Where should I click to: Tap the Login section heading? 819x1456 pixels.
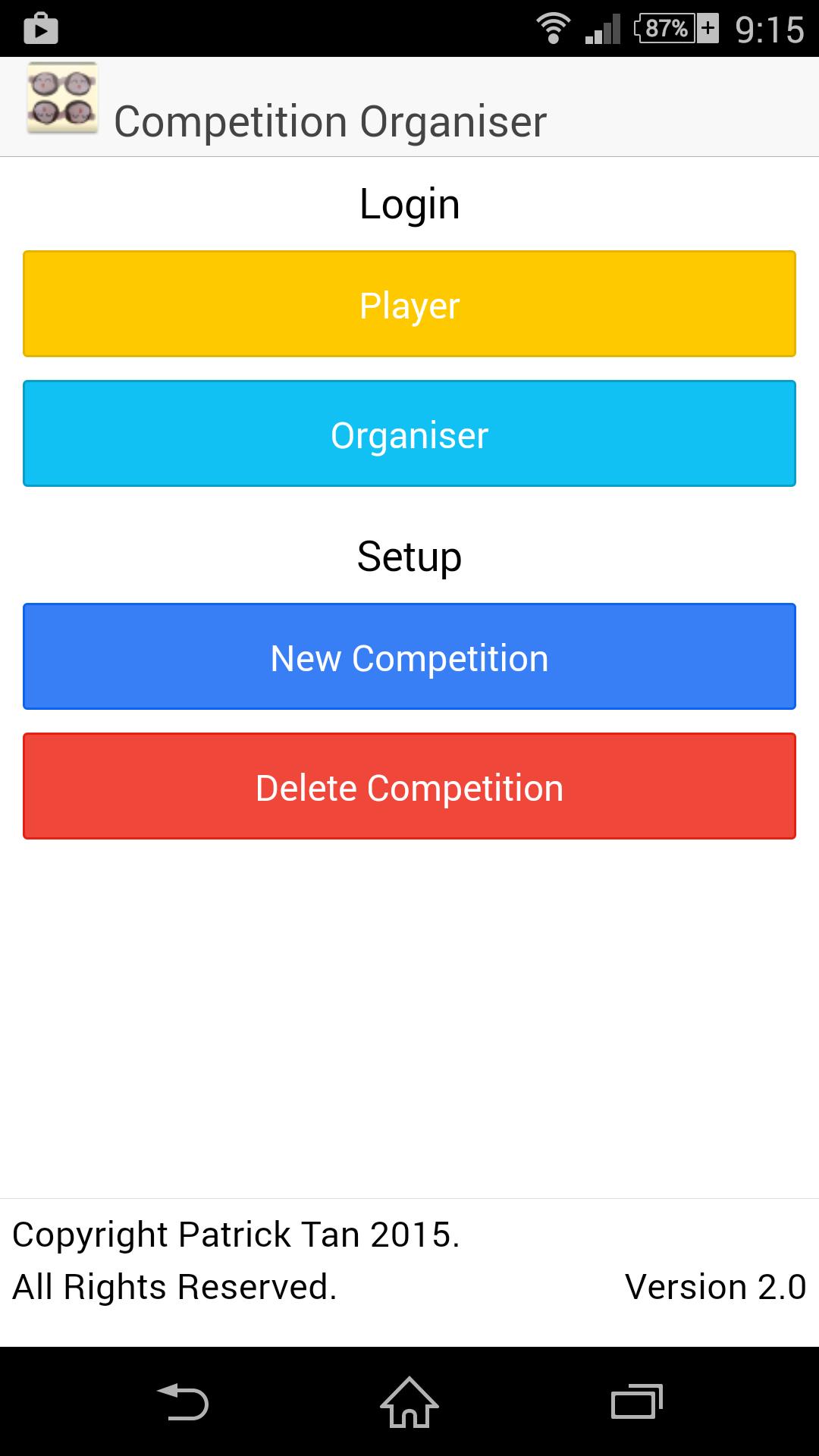[x=409, y=202]
